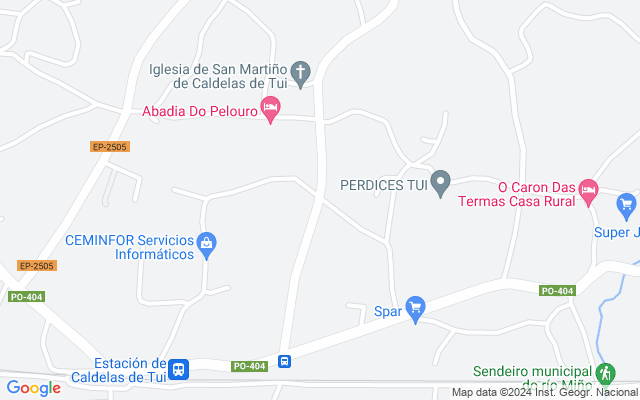Open the Sendeiro municipal do río Miño marker
The height and width of the screenshot is (400, 640).
click(604, 373)
